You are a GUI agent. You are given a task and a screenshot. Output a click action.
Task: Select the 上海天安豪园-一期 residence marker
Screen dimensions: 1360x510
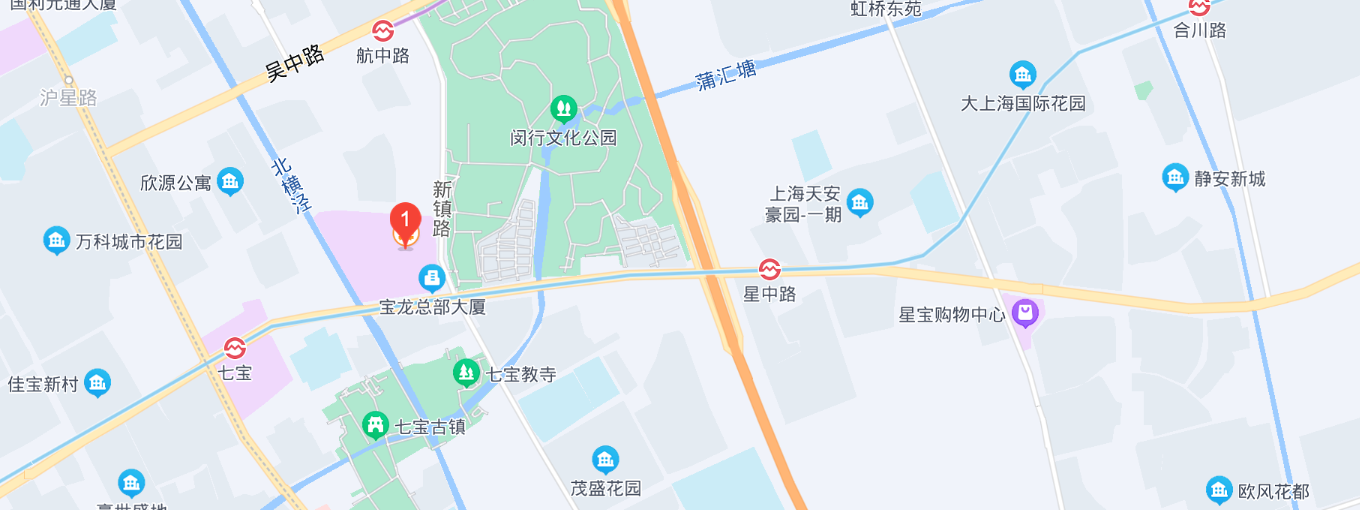pos(860,203)
